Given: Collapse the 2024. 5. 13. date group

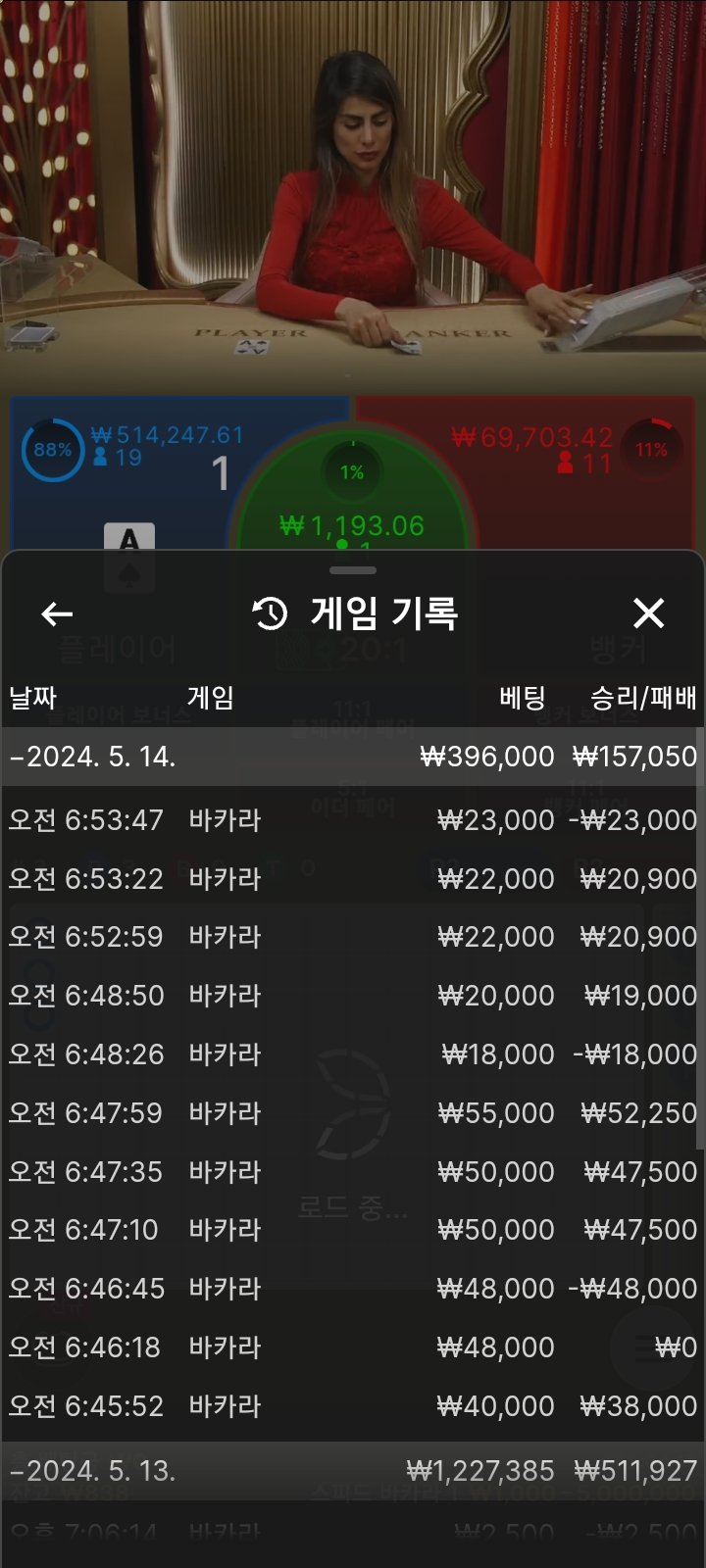Looking at the screenshot, I should [93, 1471].
